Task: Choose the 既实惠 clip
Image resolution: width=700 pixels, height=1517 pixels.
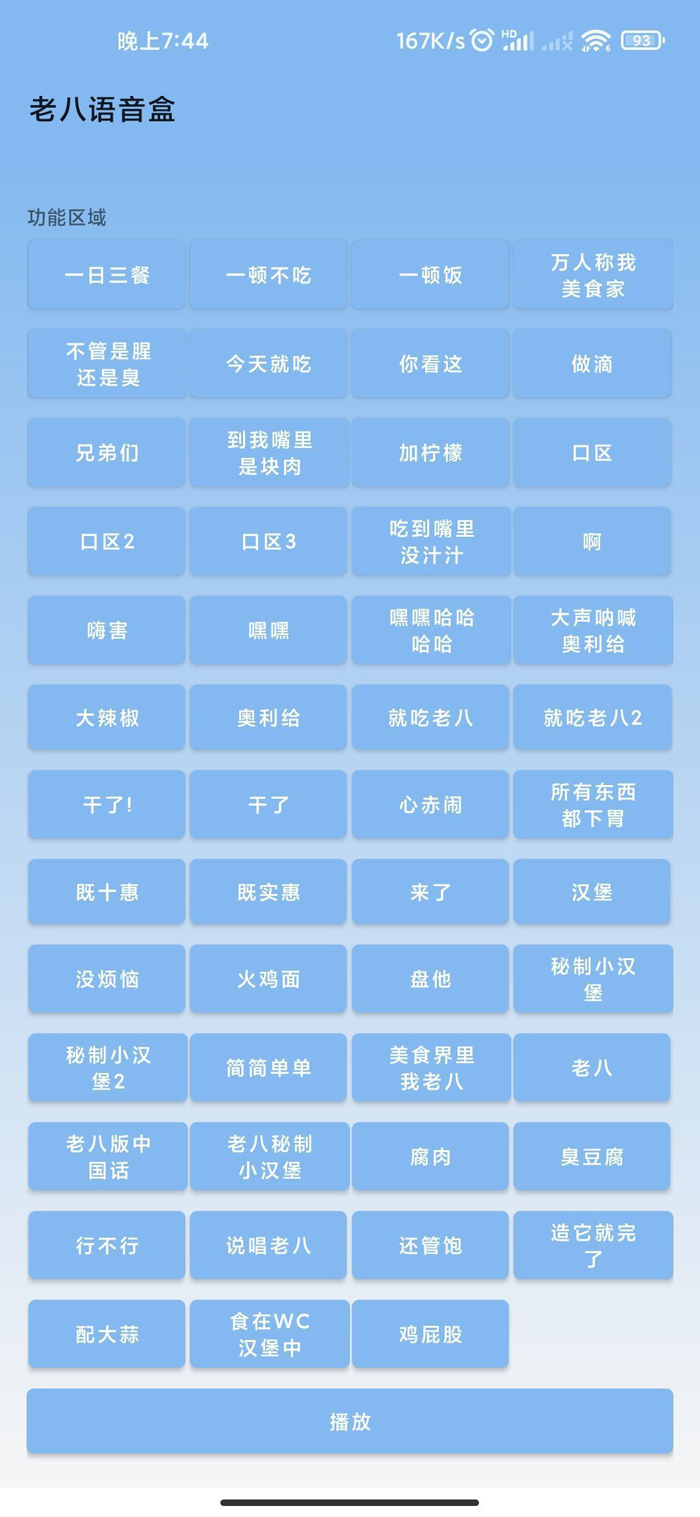Action: (268, 892)
